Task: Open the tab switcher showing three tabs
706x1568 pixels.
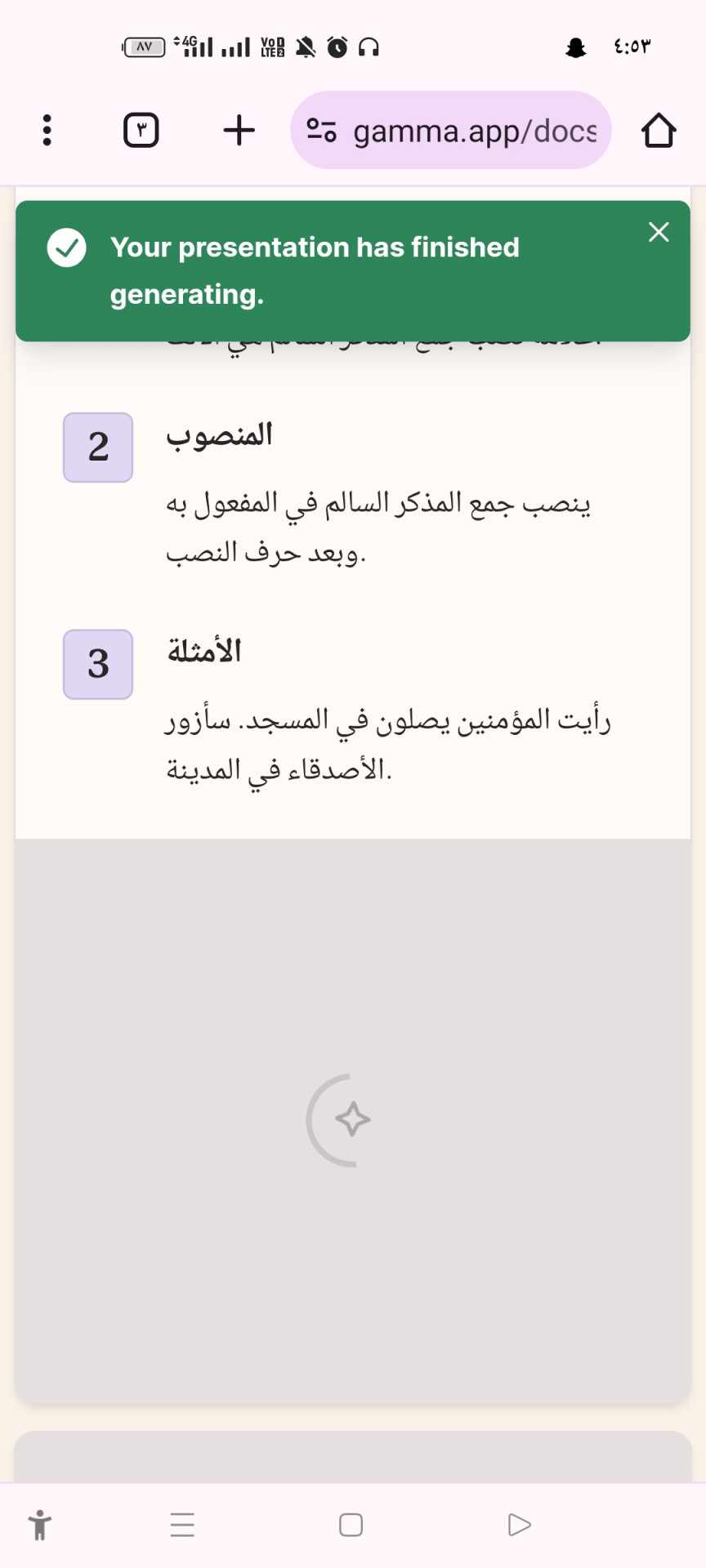Action: (x=141, y=130)
